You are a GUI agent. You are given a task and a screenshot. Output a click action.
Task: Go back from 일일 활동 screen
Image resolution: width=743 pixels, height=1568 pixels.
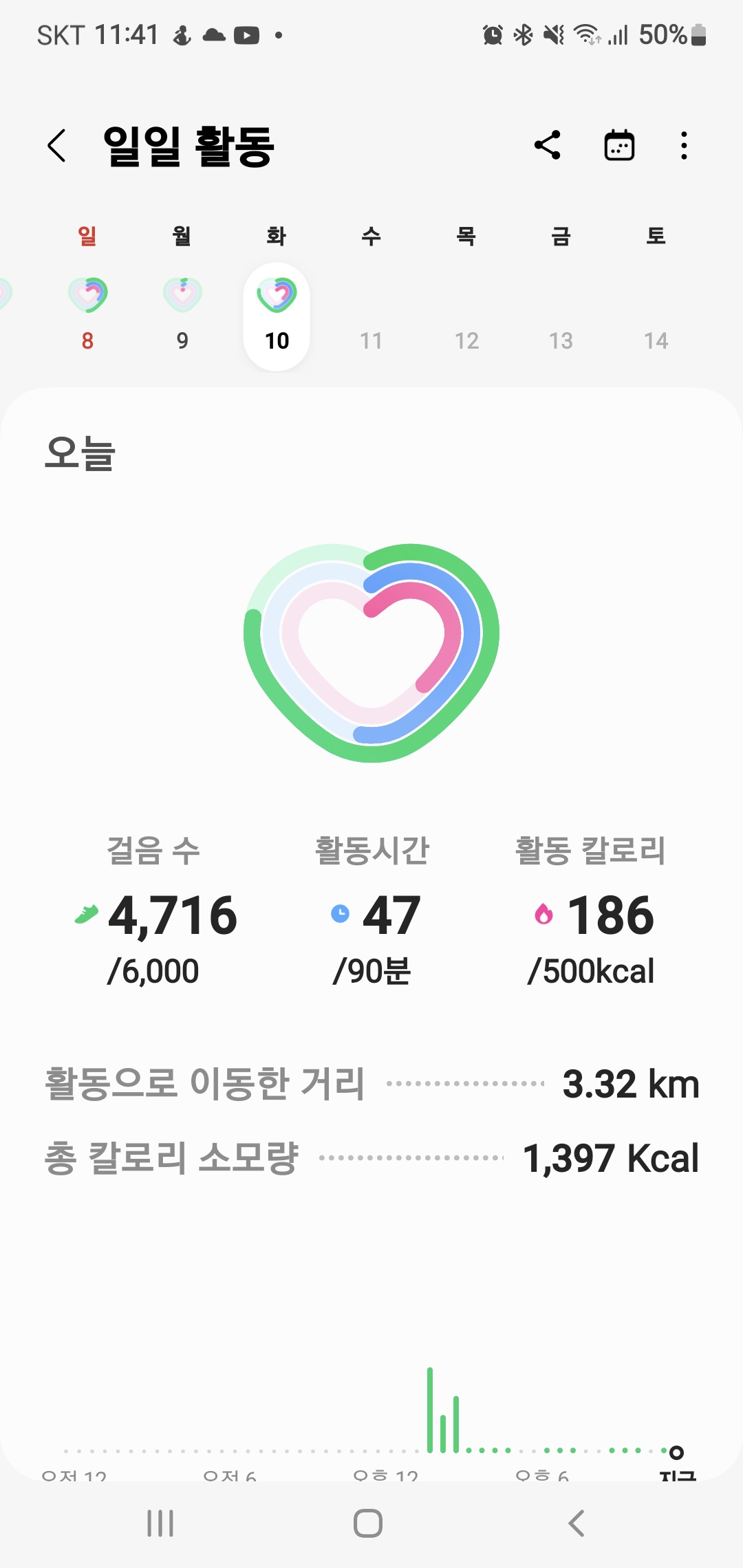coord(57,146)
